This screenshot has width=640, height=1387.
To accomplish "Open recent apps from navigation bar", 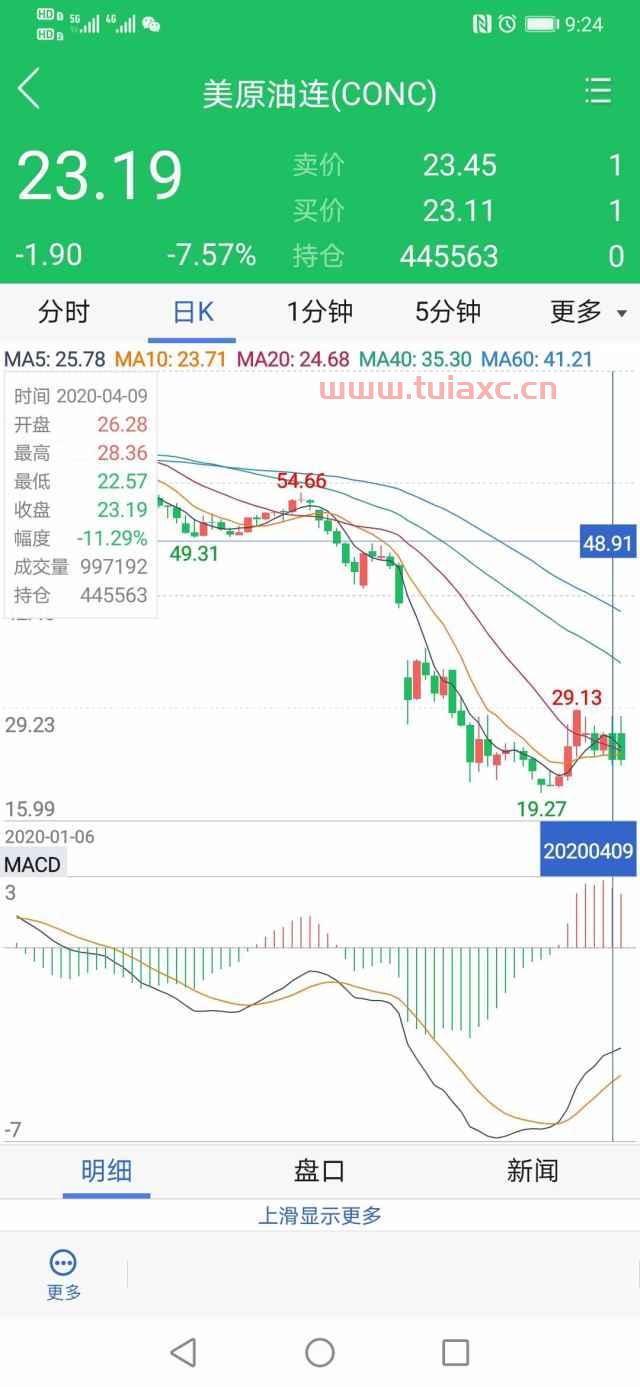I will pos(455,1353).
